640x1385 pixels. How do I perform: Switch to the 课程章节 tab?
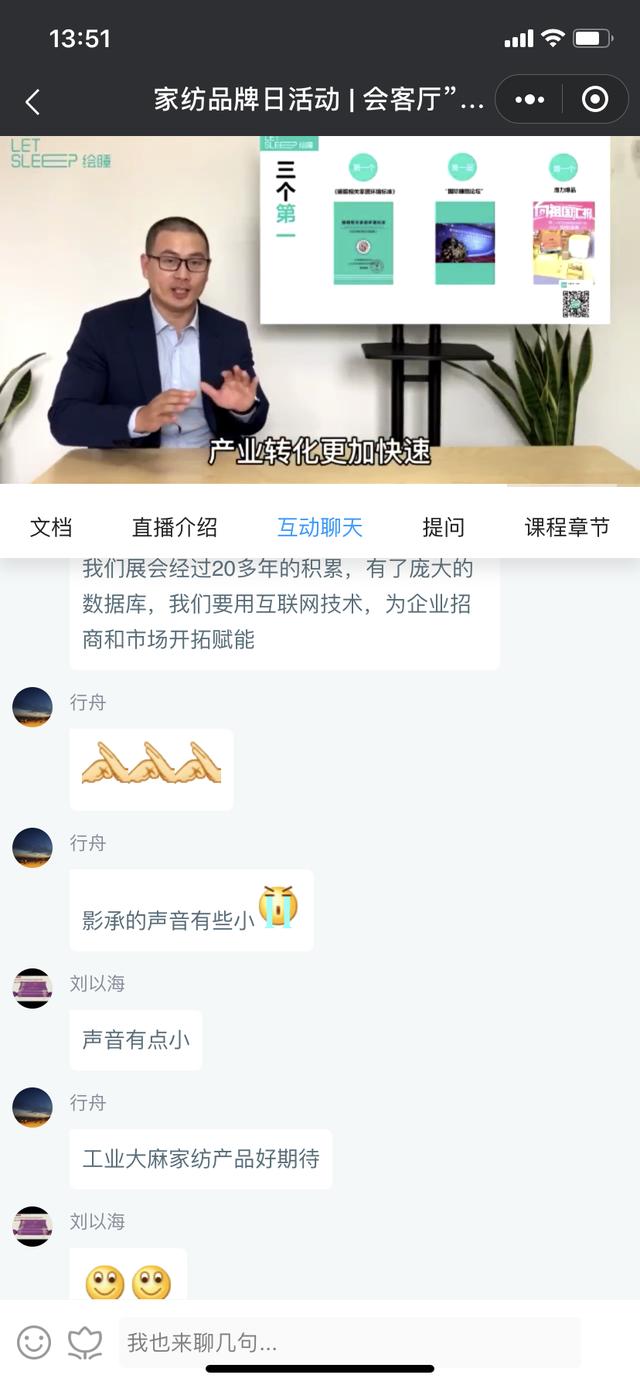(x=567, y=527)
